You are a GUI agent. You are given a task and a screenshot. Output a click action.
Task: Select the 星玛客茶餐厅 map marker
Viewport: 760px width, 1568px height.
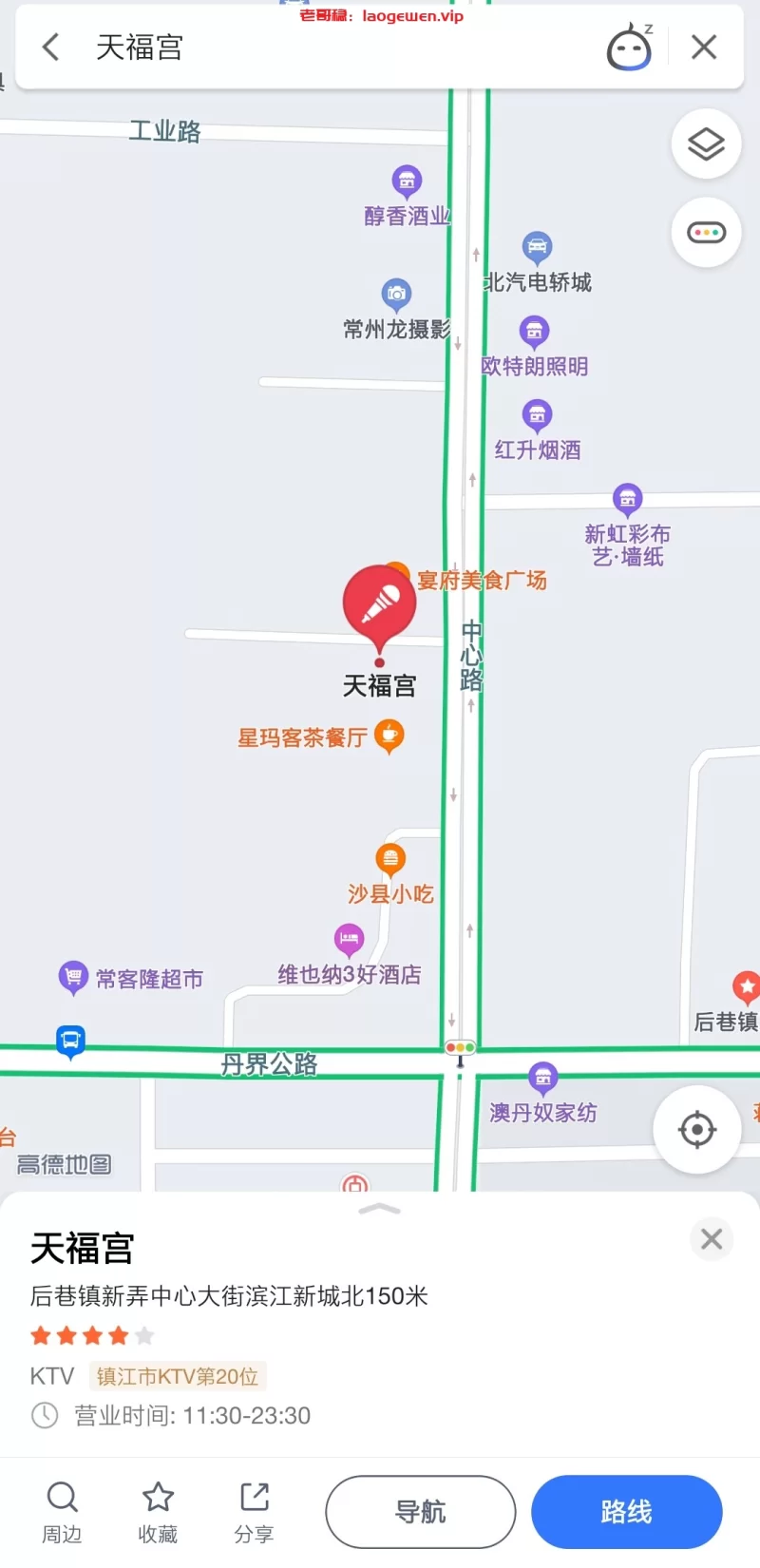389,736
